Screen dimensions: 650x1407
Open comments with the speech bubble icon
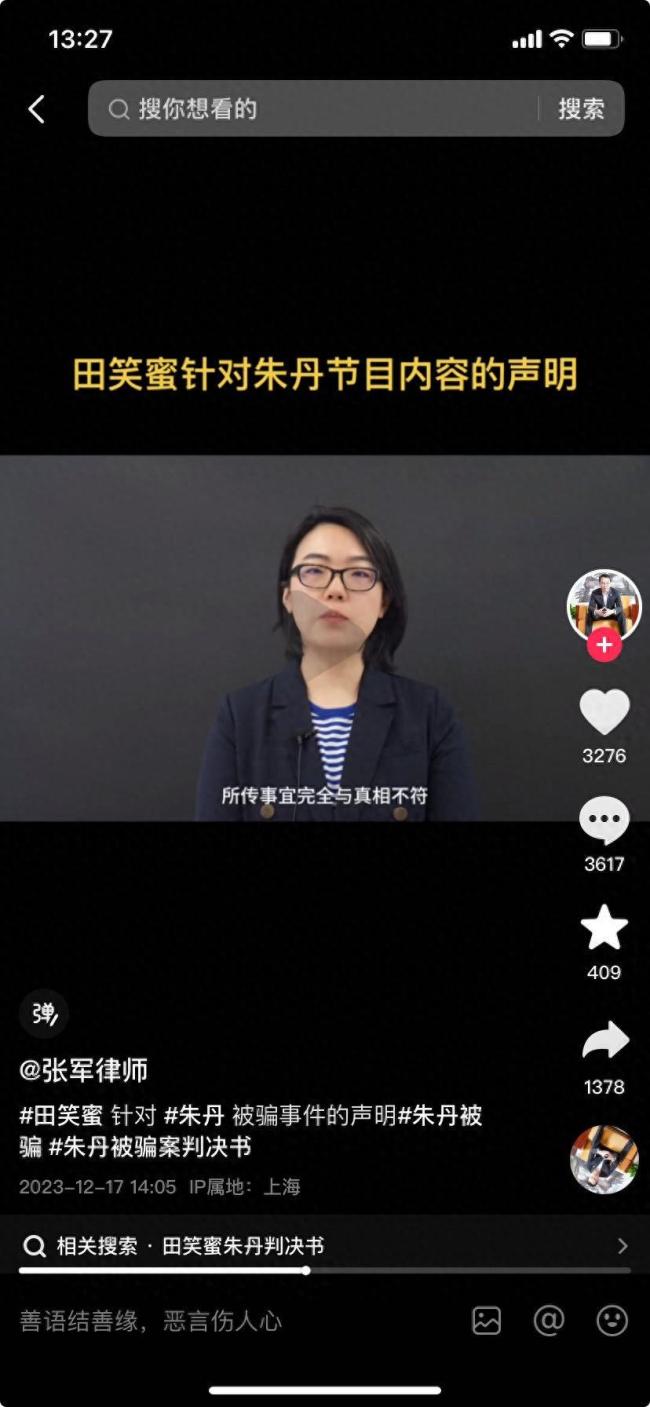coord(604,822)
